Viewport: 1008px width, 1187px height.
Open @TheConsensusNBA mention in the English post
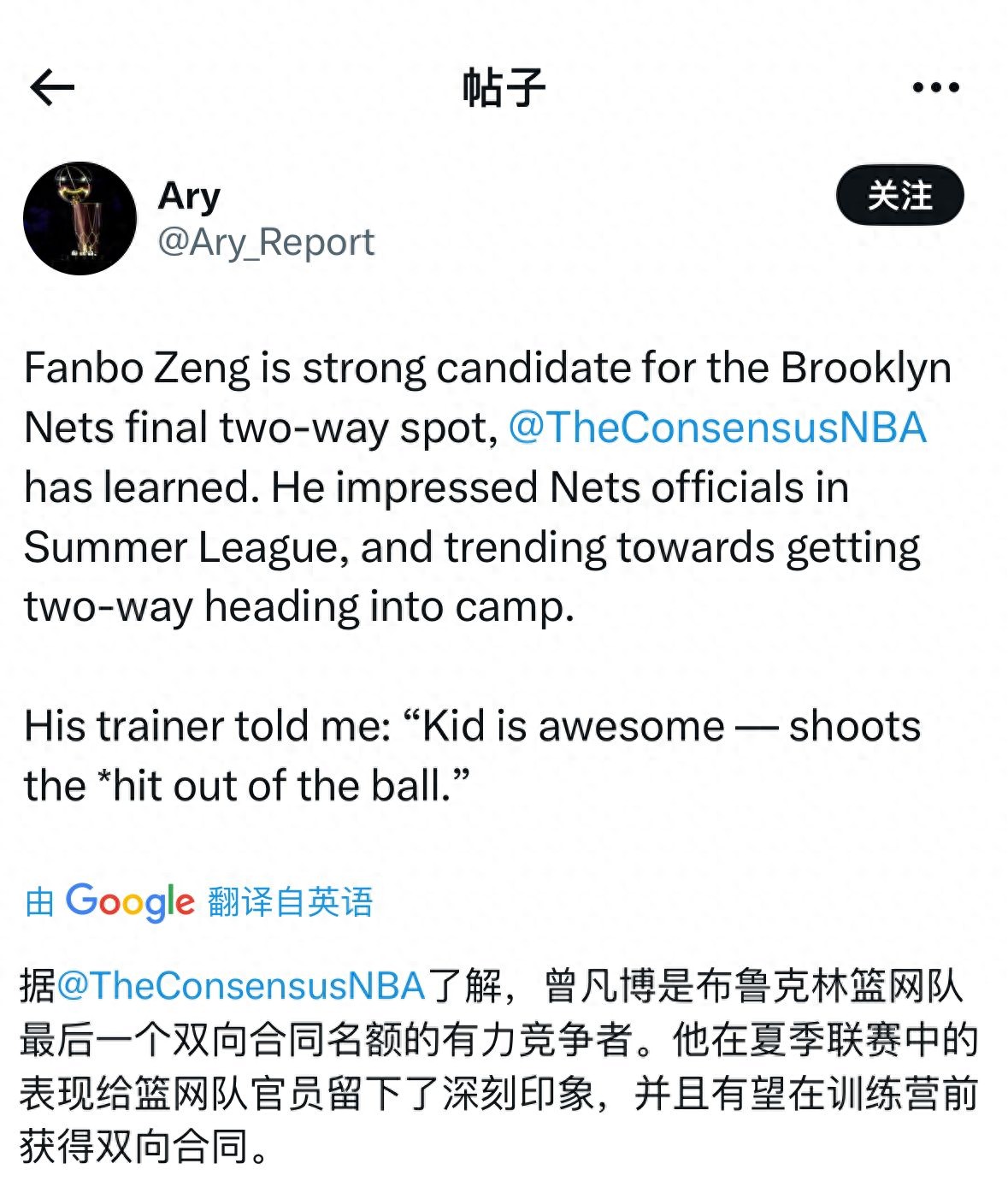pyautogui.click(x=717, y=428)
